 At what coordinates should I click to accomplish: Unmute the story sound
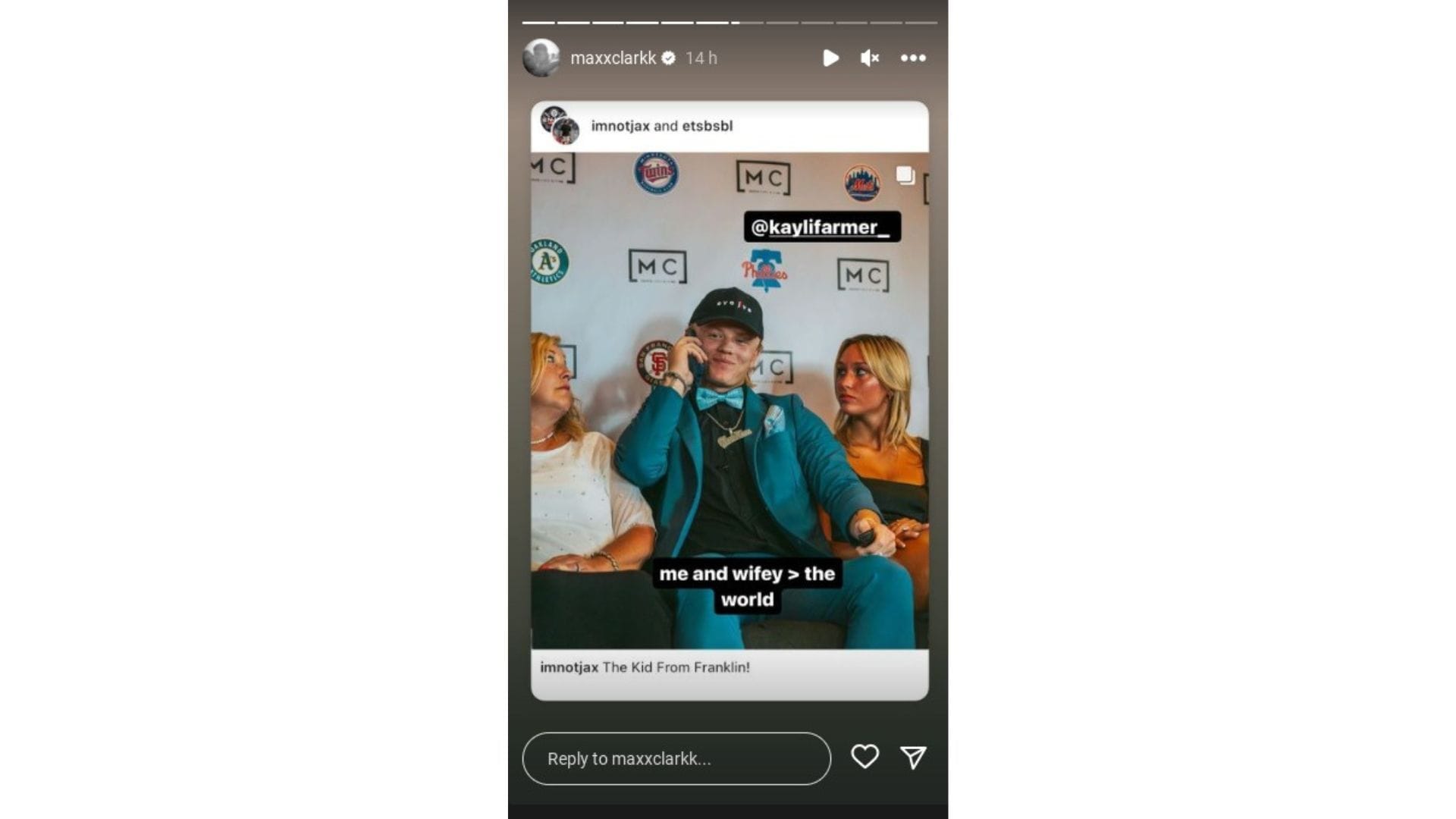point(870,58)
